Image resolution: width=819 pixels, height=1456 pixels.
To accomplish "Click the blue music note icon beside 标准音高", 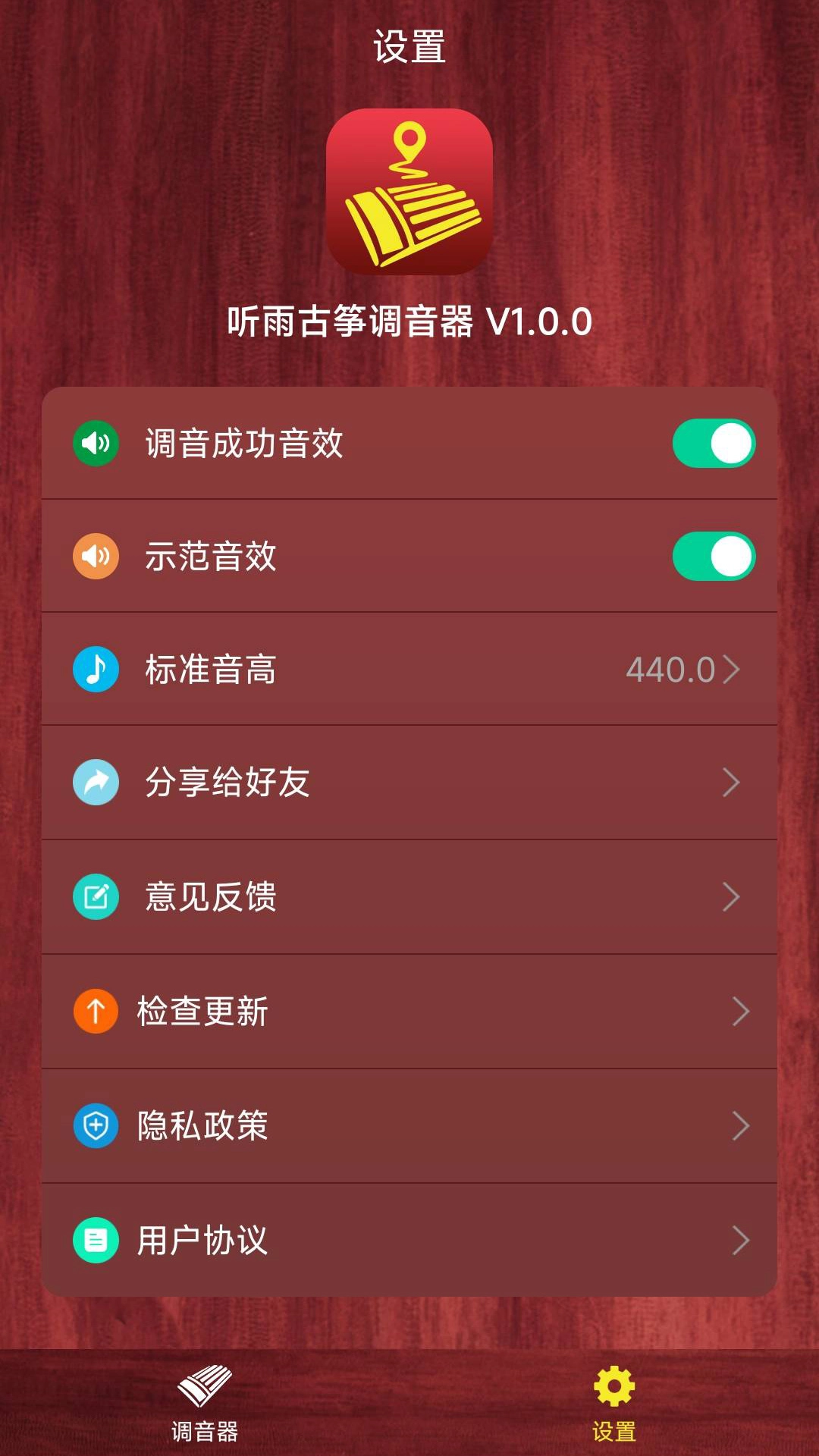I will pos(95,670).
